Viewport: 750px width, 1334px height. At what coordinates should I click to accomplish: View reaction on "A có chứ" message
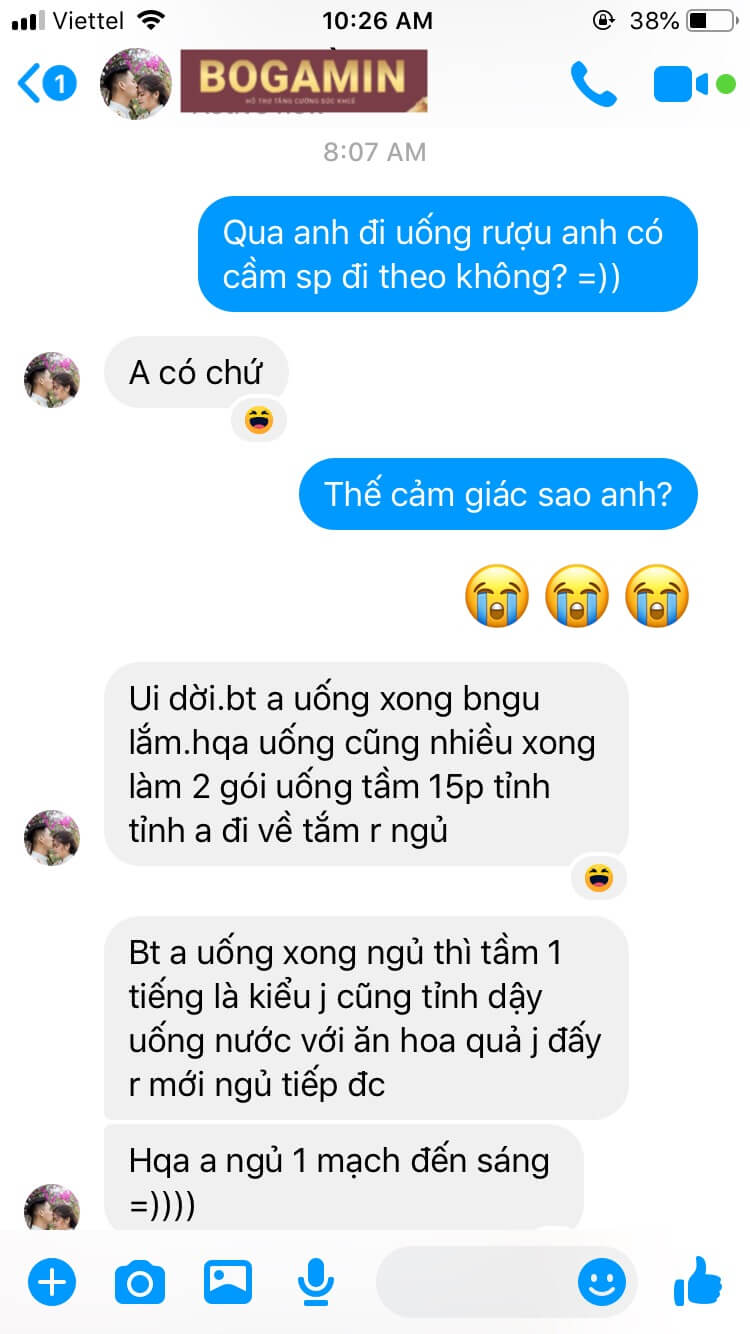click(x=258, y=421)
